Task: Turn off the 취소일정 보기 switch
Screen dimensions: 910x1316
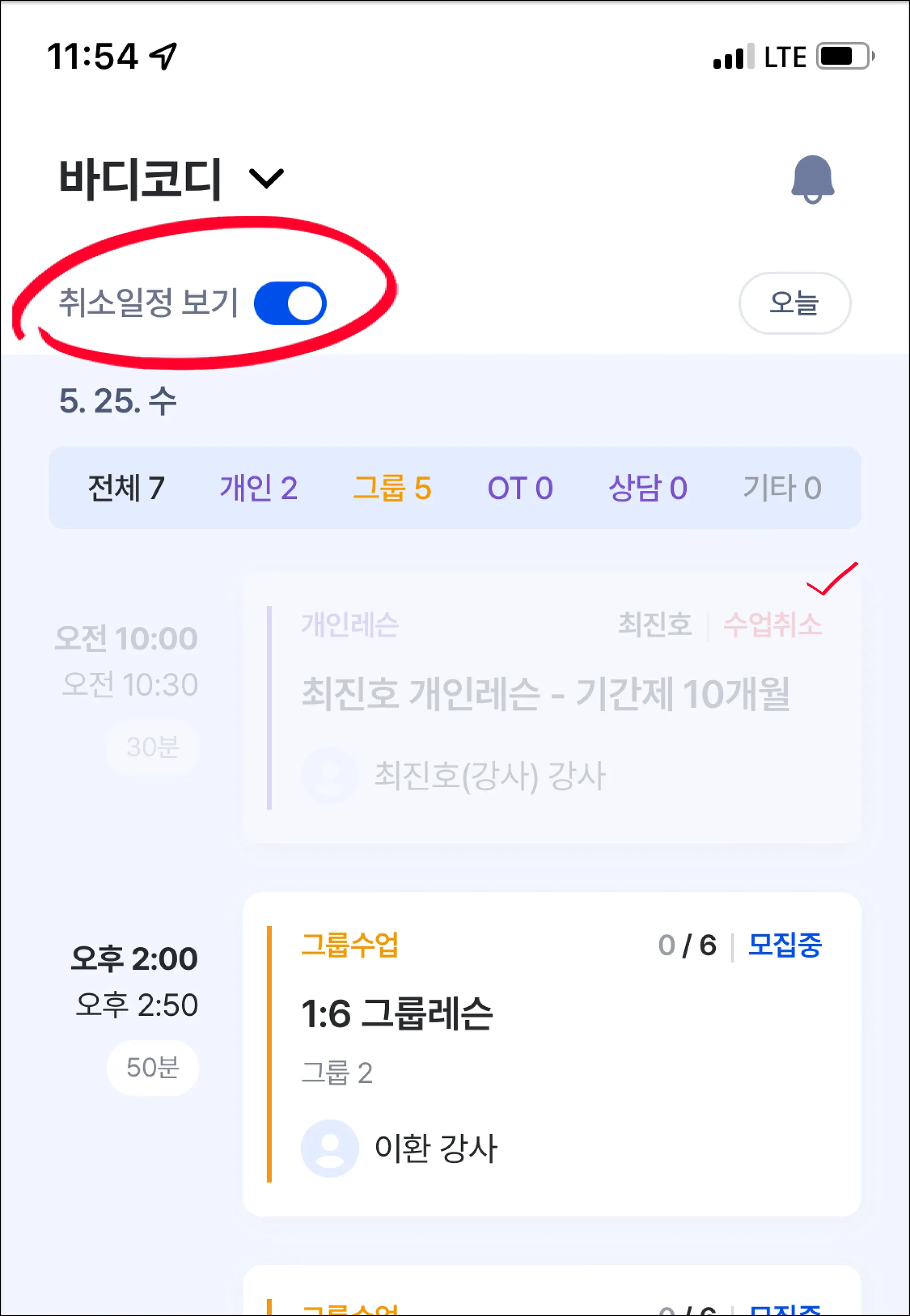Action: pos(290,303)
